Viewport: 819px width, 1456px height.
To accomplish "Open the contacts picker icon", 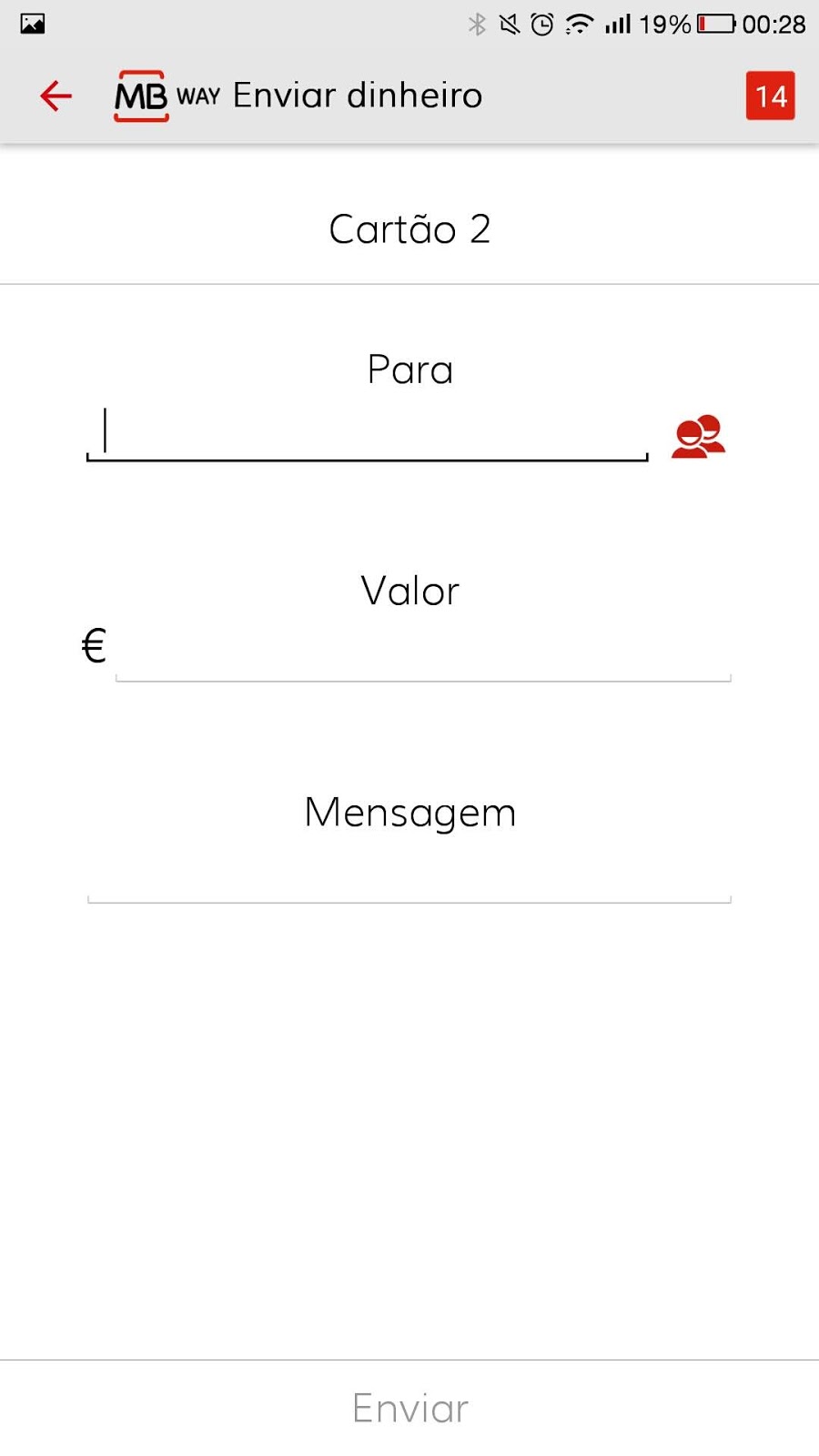I will 697,435.
